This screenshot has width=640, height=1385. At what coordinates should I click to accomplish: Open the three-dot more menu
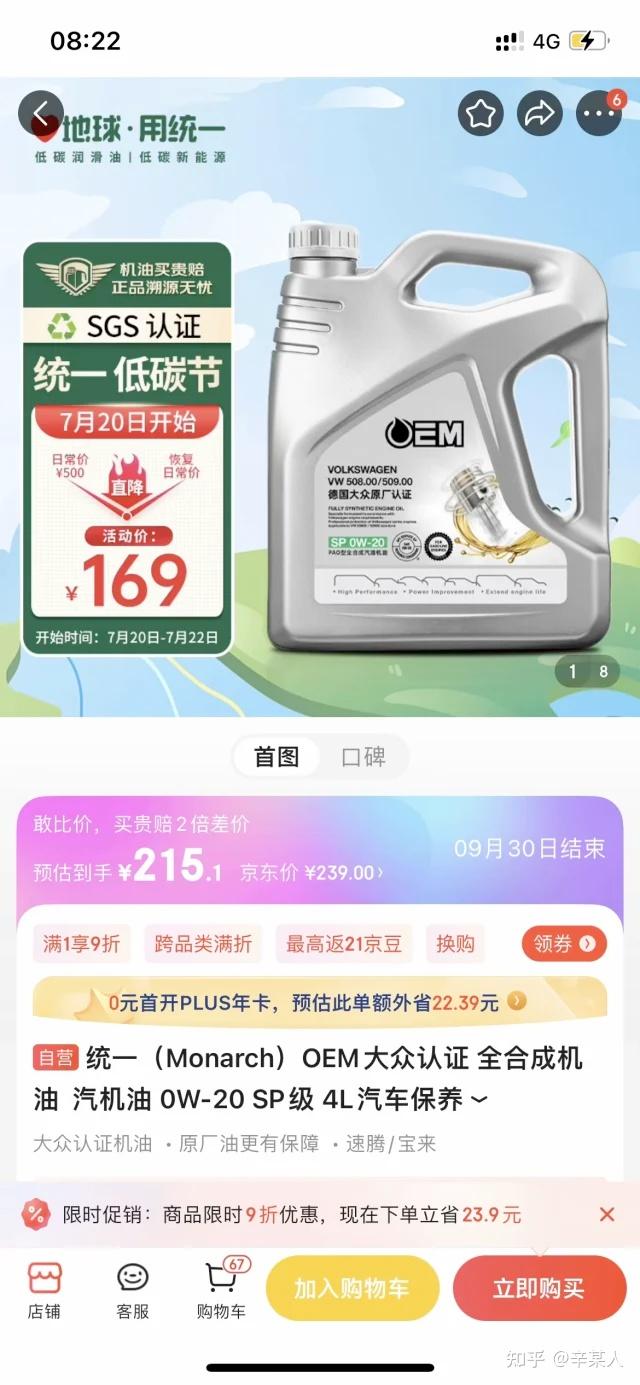click(600, 114)
